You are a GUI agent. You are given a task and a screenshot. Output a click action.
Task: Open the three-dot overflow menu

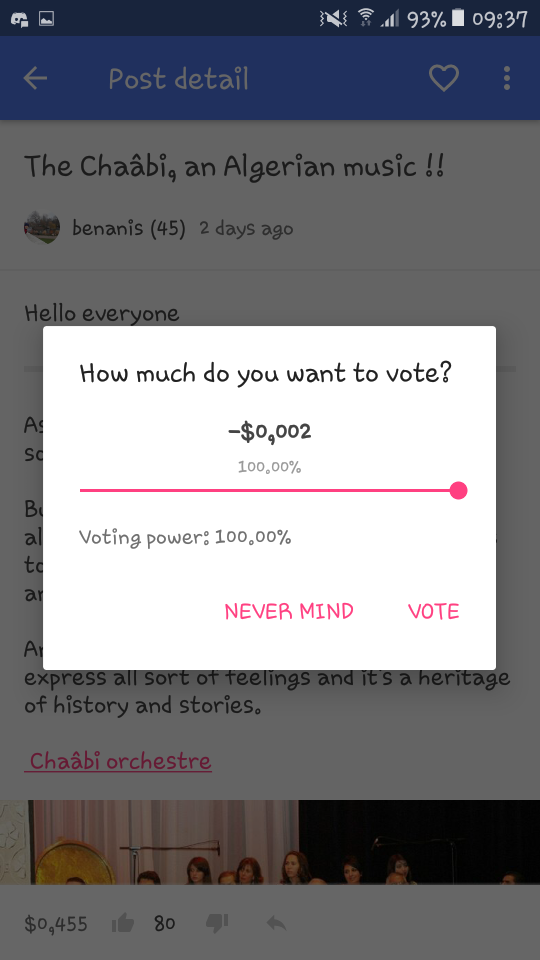pyautogui.click(x=506, y=78)
